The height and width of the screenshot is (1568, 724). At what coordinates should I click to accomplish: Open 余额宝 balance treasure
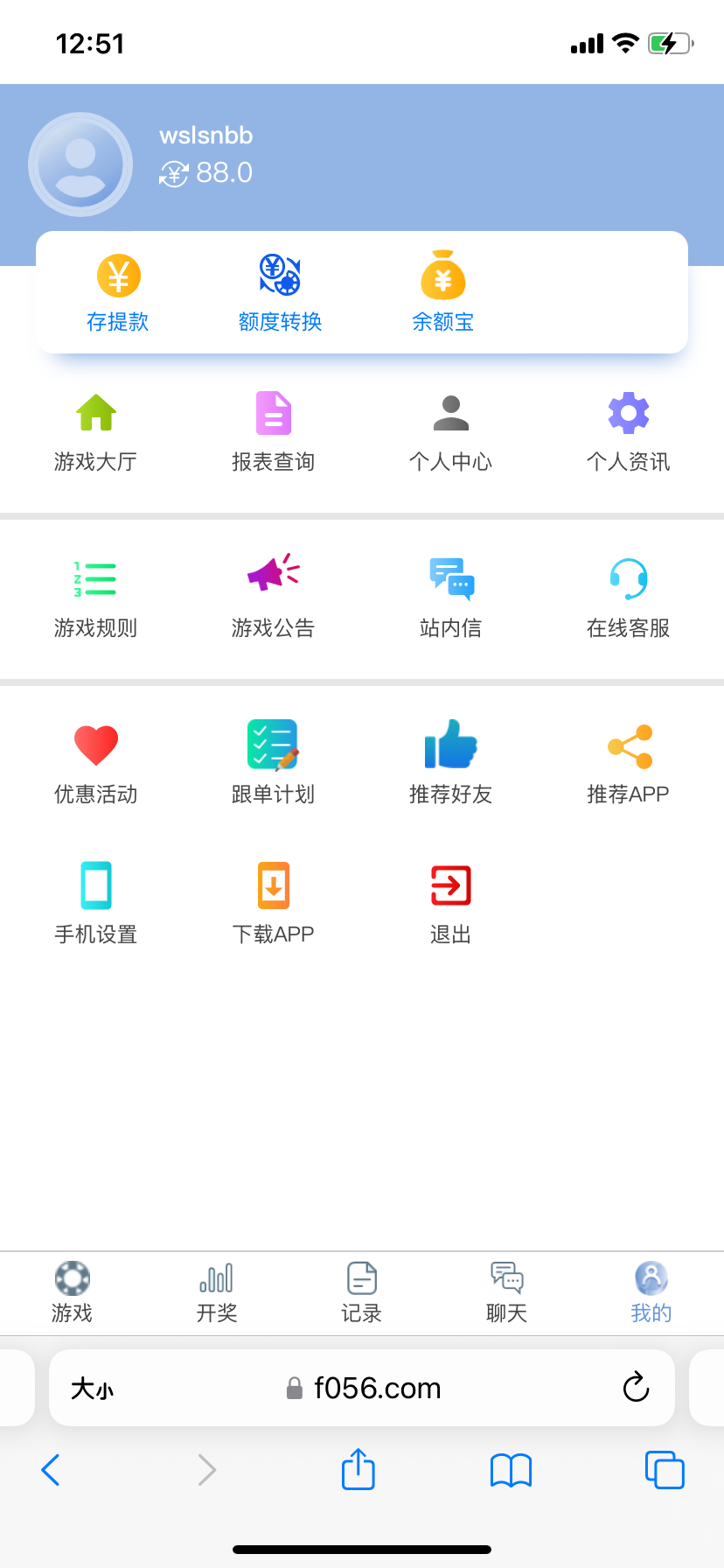coord(442,293)
